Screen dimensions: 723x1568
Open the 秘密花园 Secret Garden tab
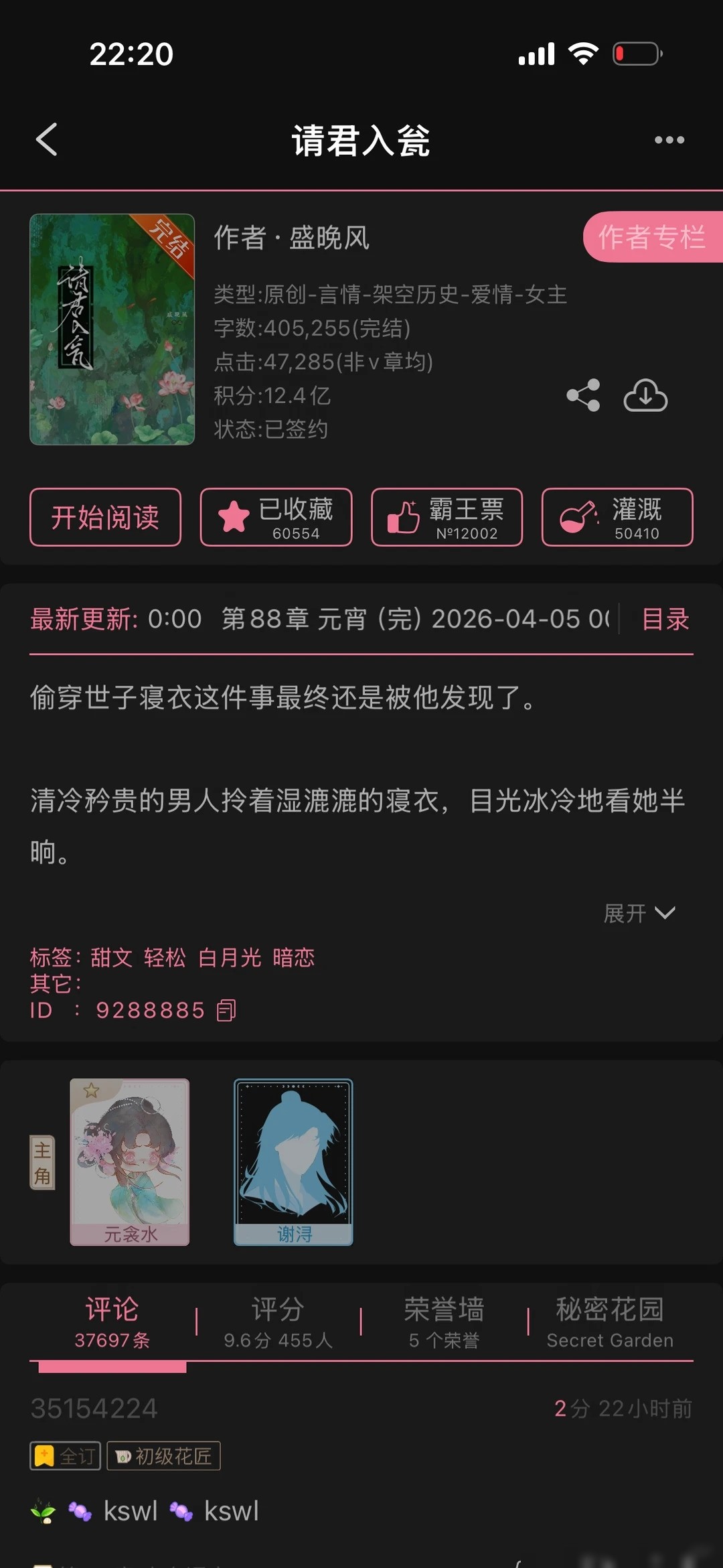pos(610,1322)
